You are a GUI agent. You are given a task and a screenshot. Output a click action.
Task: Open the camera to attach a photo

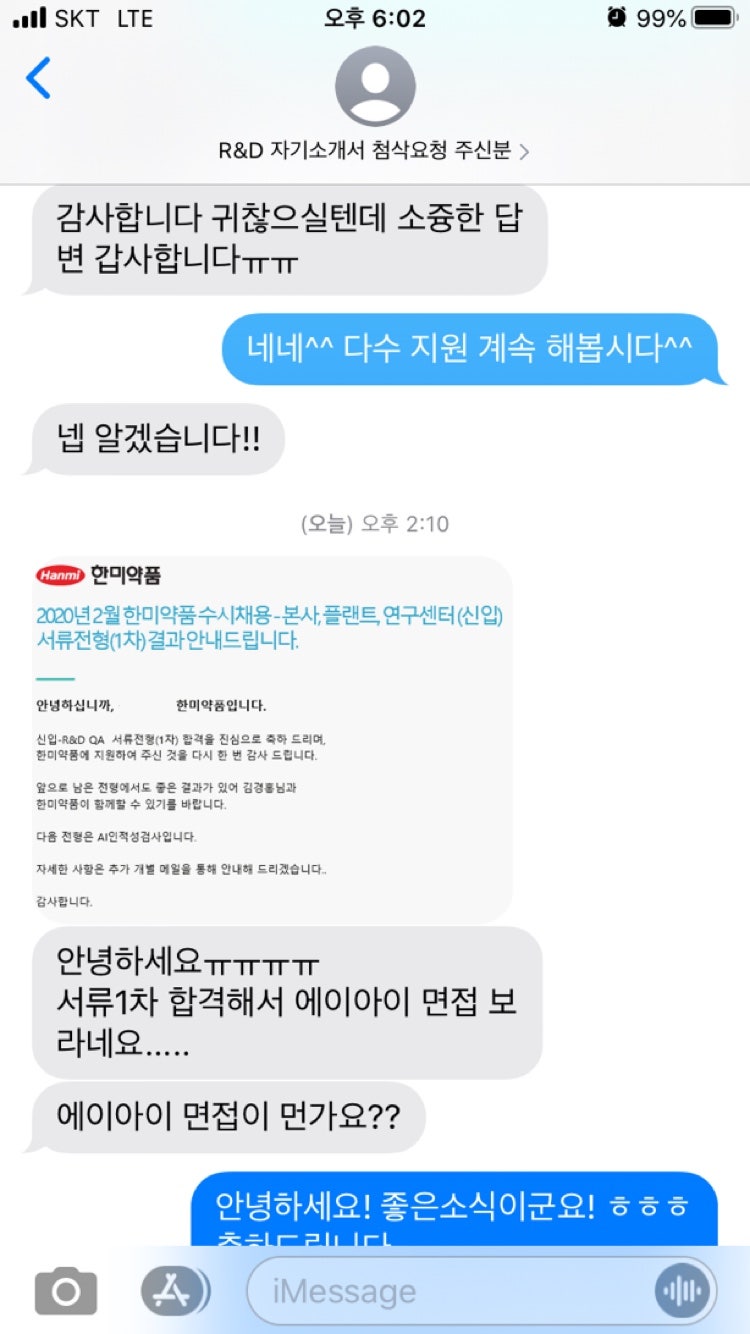pos(66,1291)
